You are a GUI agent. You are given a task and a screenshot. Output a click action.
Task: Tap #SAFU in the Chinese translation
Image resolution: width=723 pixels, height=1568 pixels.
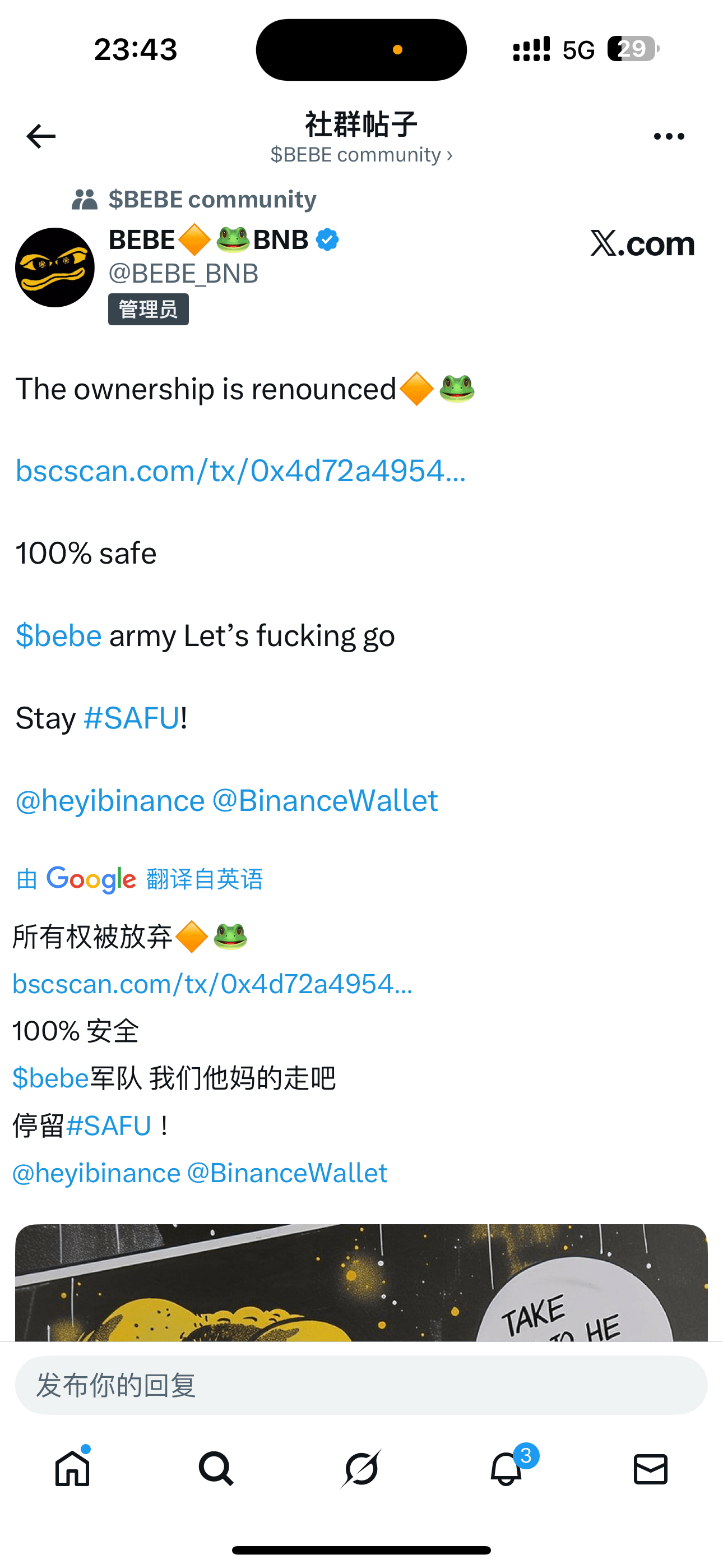(108, 1126)
